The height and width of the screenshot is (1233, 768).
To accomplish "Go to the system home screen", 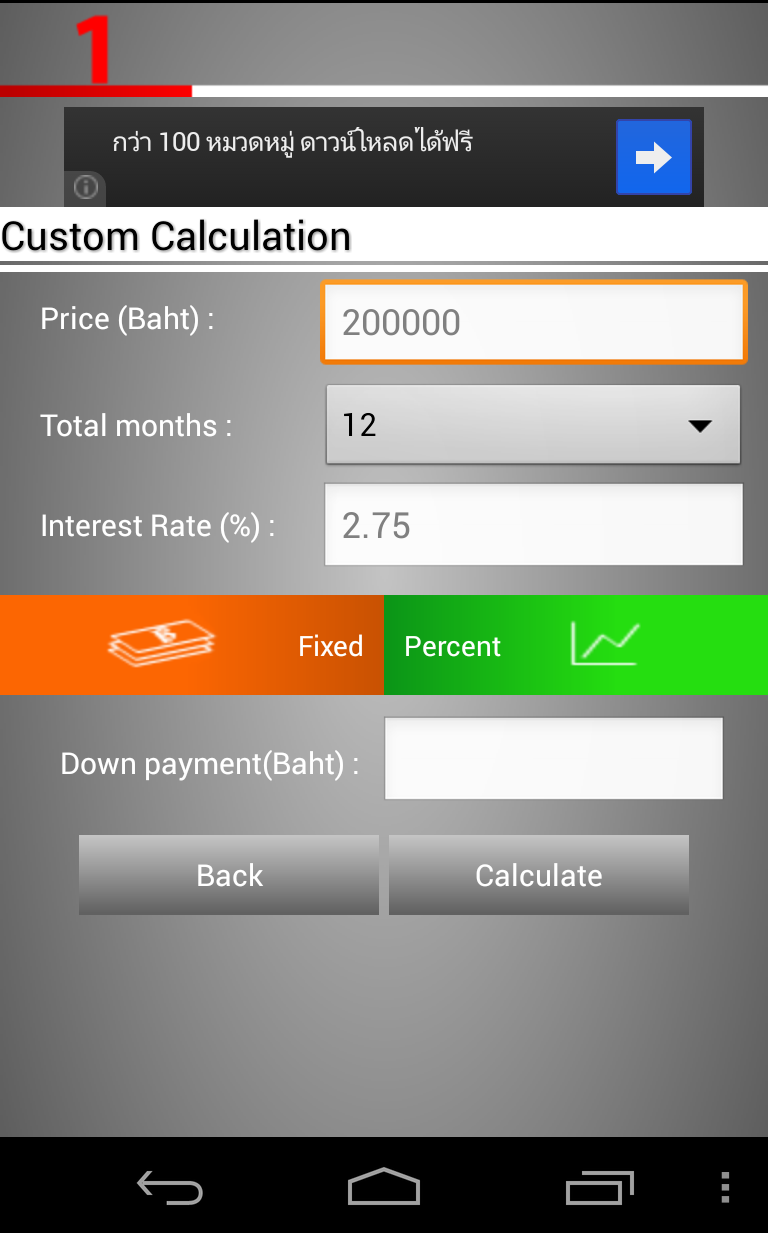I will 384,1187.
